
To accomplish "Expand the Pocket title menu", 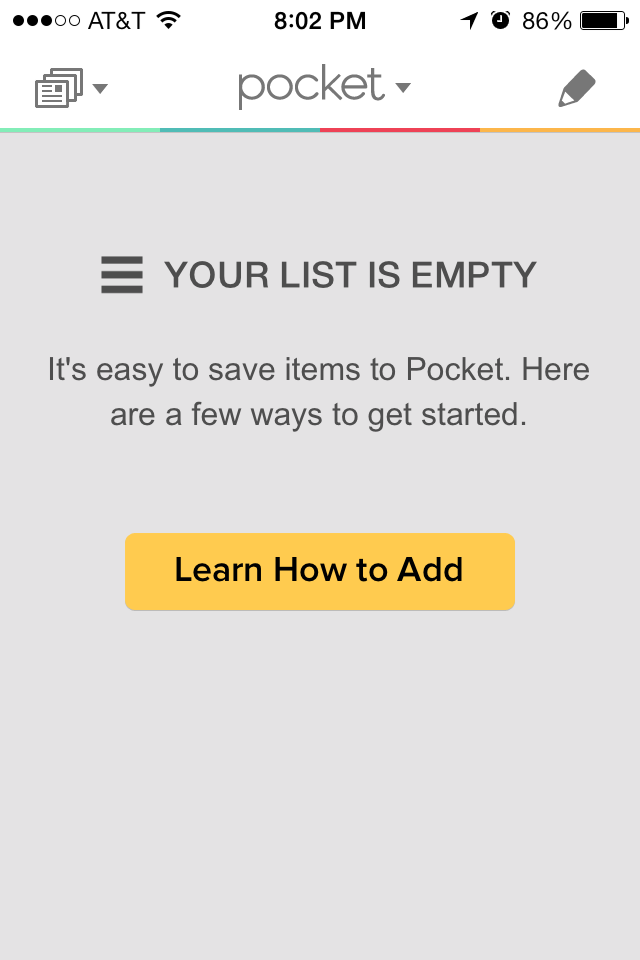I will [x=323, y=88].
